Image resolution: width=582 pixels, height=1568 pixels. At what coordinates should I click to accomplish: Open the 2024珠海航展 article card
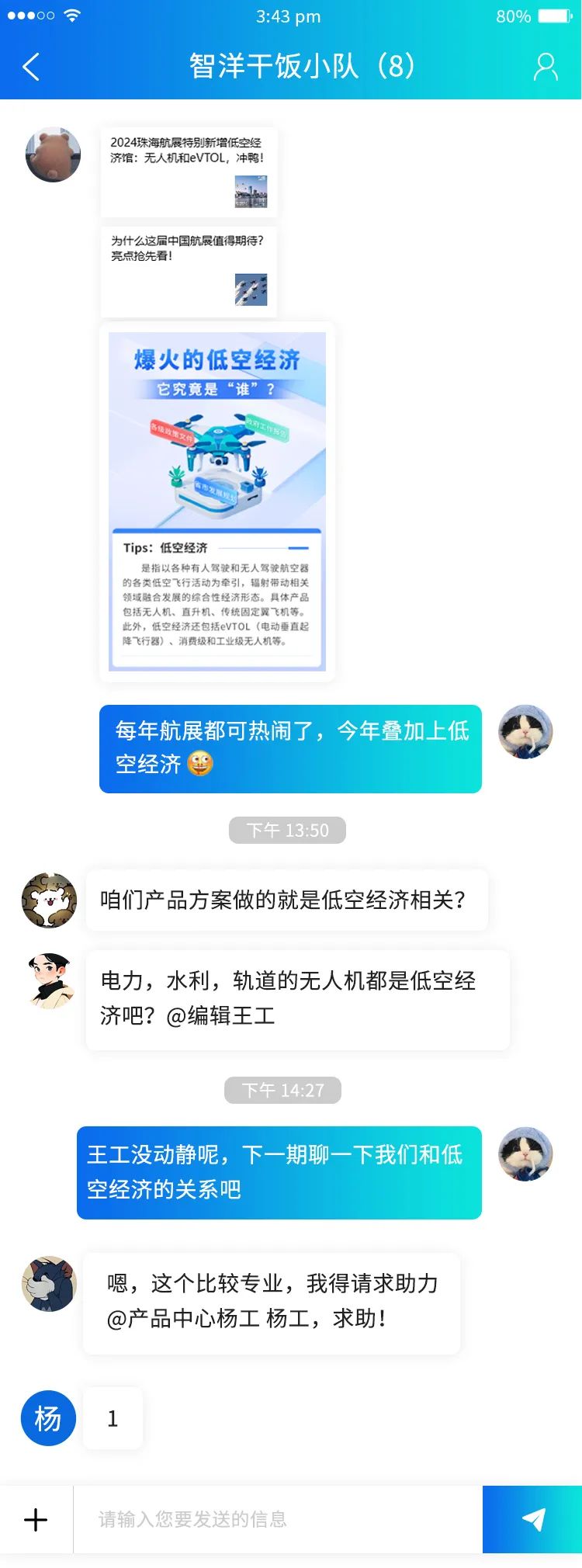point(189,172)
